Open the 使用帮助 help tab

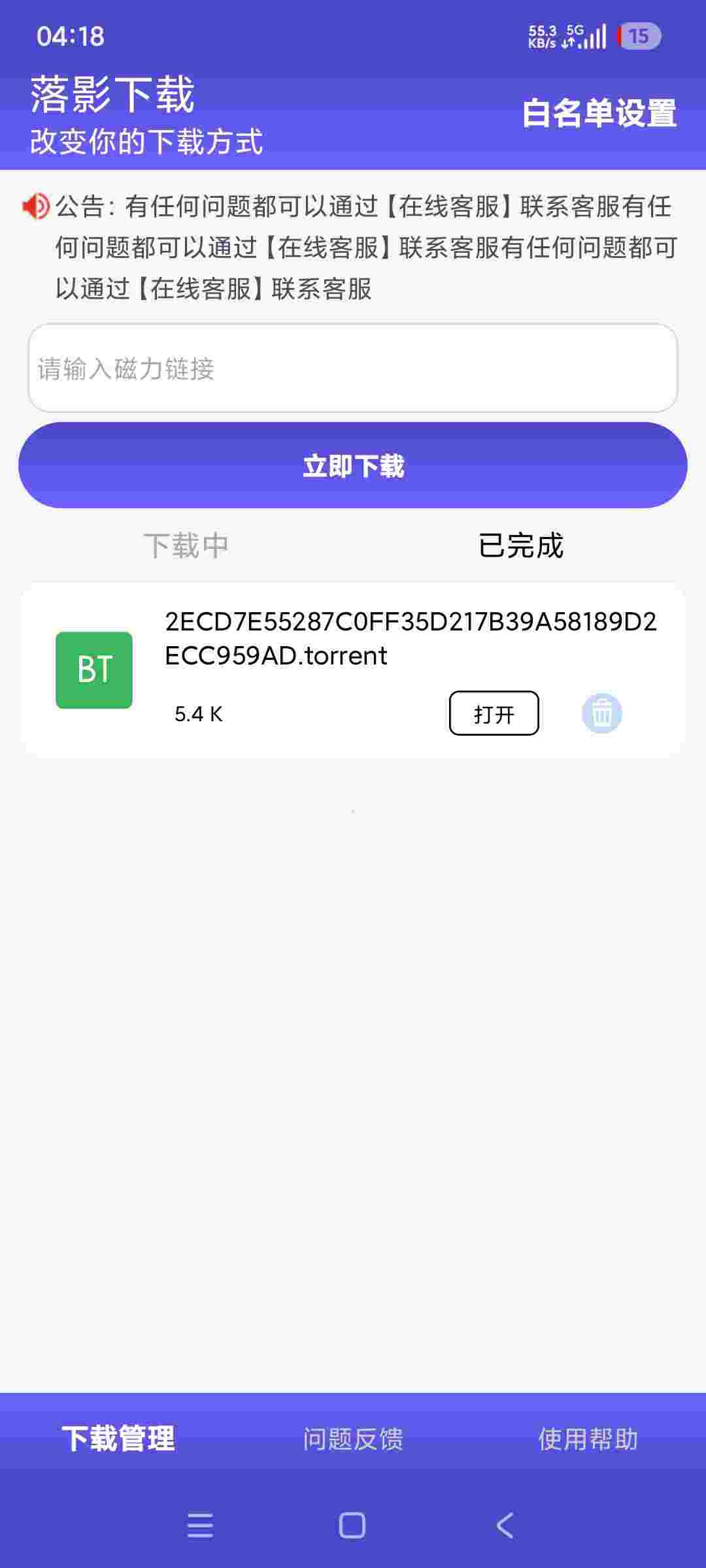coord(588,1439)
